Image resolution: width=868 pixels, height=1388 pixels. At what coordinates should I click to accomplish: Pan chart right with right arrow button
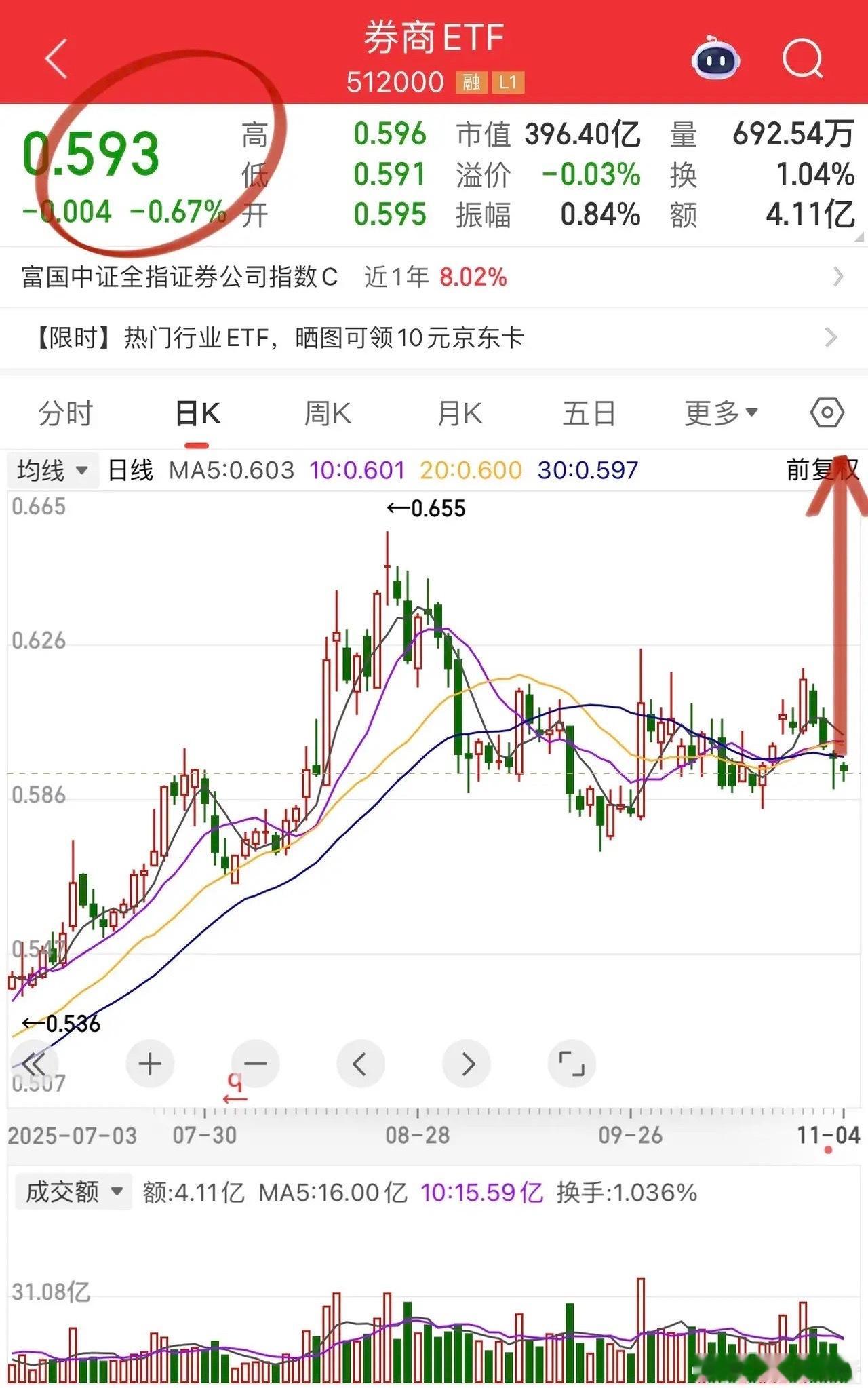(x=467, y=1064)
